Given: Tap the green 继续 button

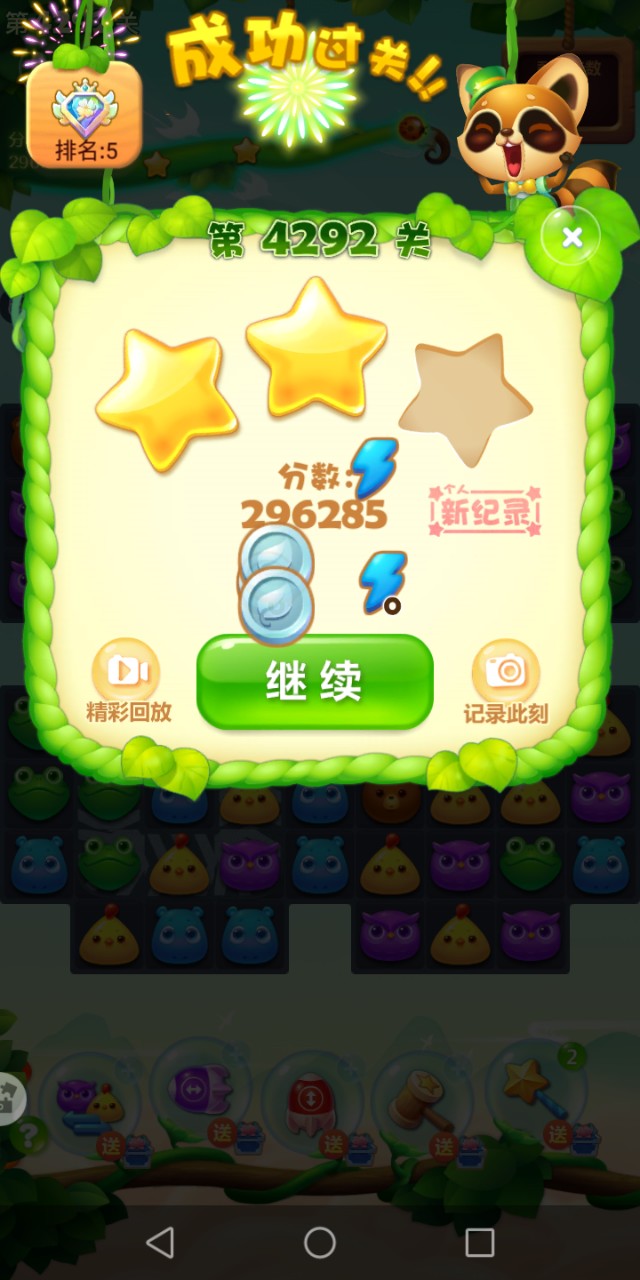Looking at the screenshot, I should [x=315, y=681].
